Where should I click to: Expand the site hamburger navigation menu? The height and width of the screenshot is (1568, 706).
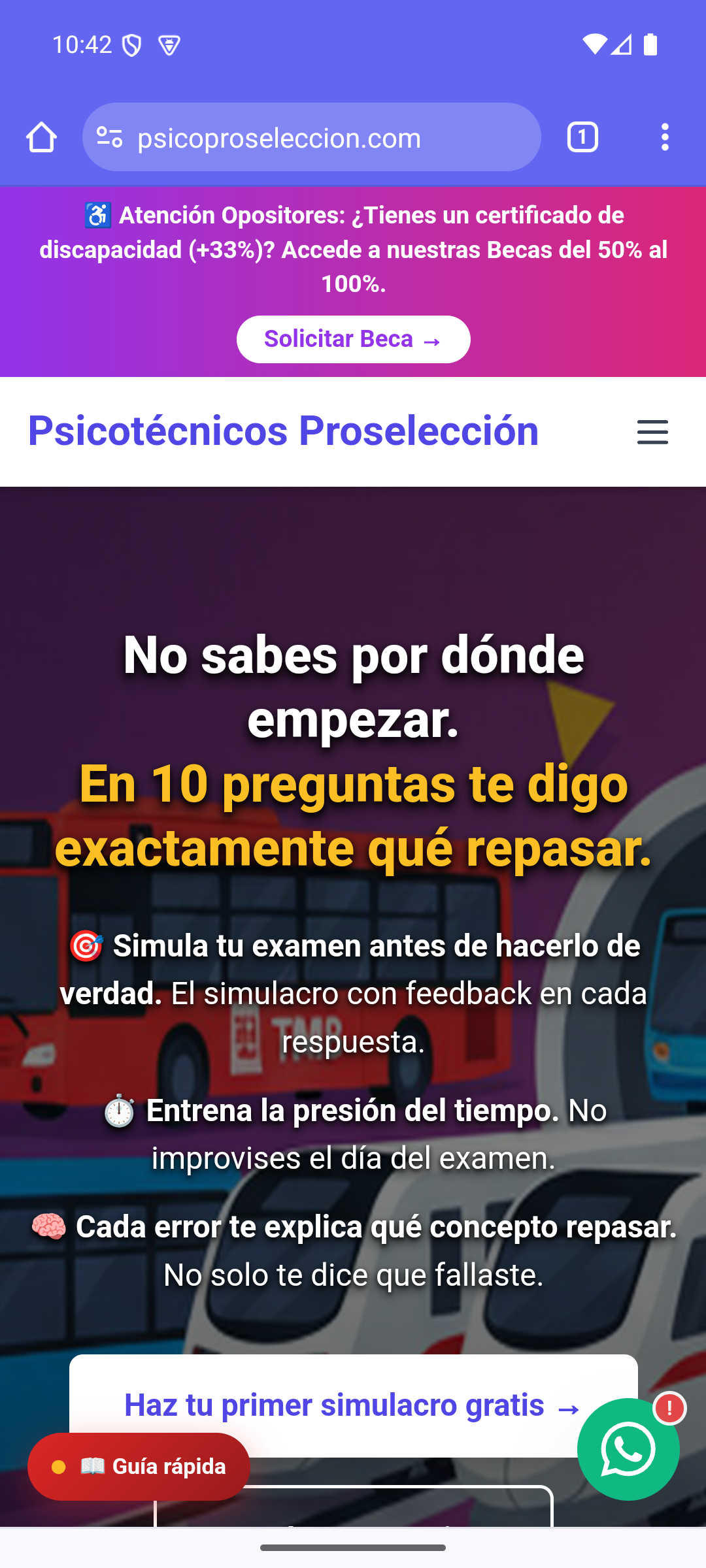click(x=652, y=432)
